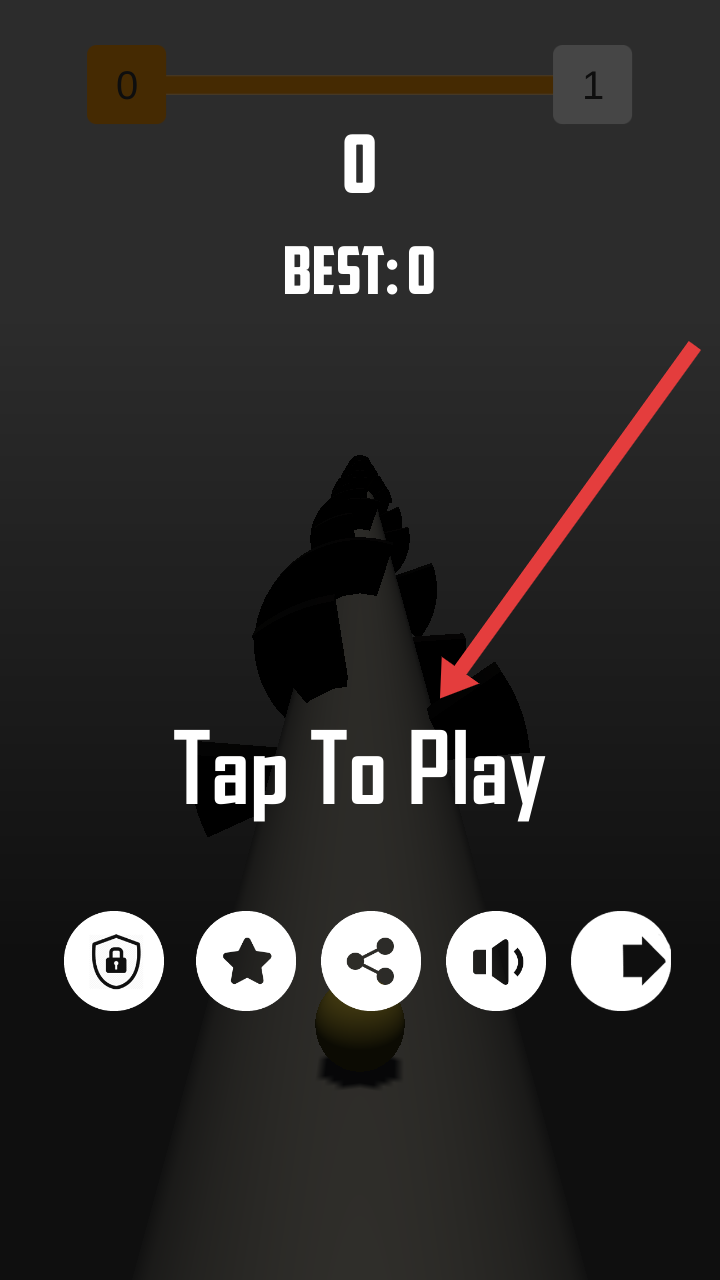Image resolution: width=720 pixels, height=1280 pixels.
Task: Tap the arrow exit icon
Action: click(x=621, y=961)
